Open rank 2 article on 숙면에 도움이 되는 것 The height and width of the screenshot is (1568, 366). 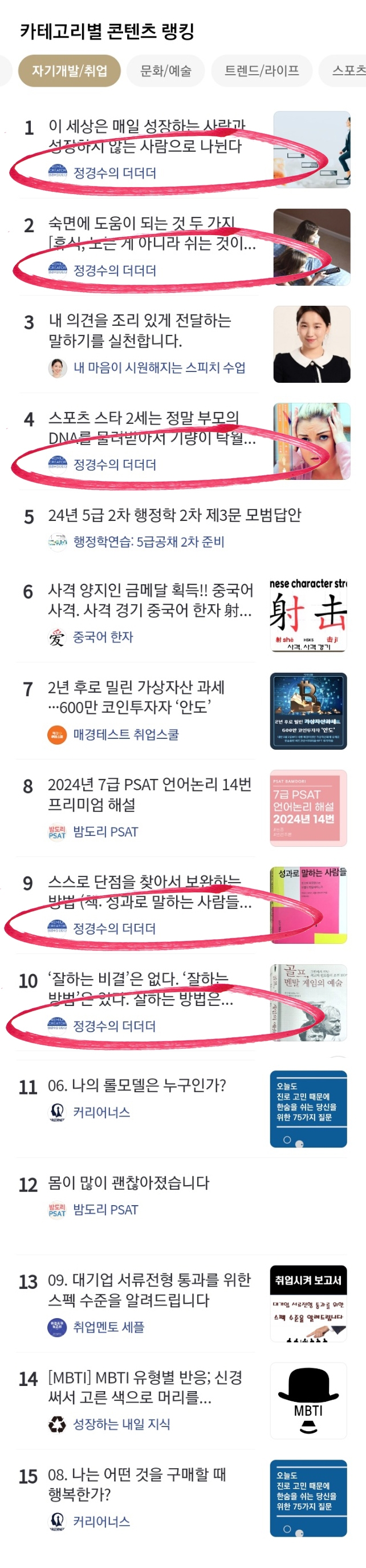(146, 233)
